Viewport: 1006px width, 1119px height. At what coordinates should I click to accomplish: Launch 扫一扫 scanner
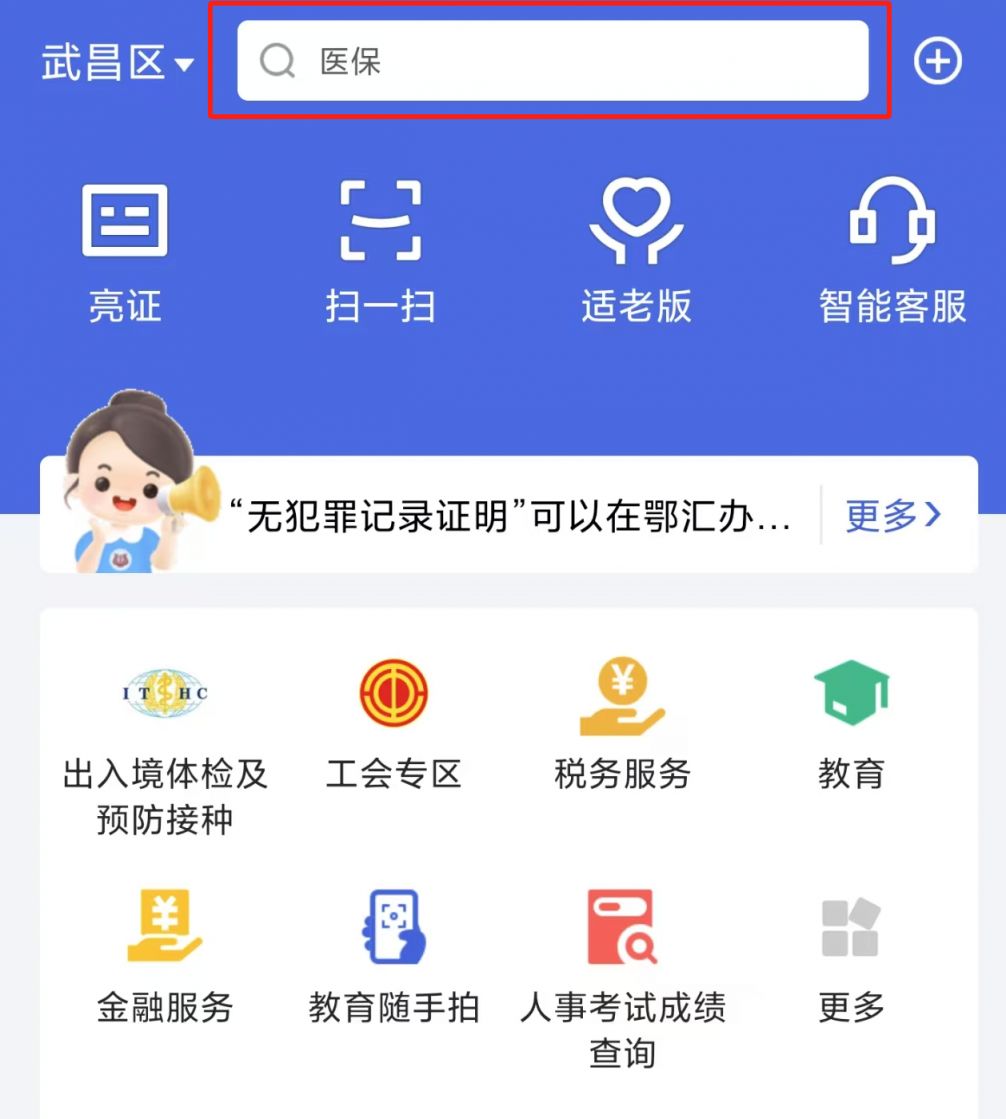click(380, 250)
